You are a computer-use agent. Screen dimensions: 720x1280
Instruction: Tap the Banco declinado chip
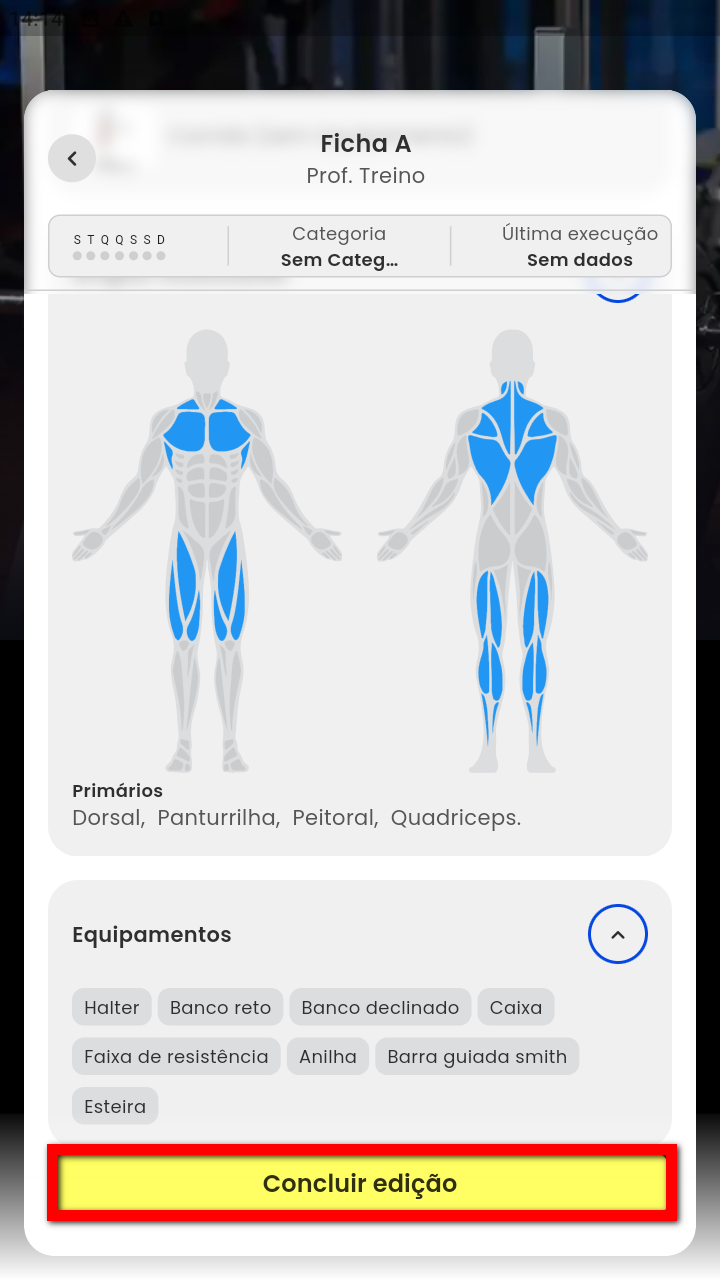(380, 1007)
